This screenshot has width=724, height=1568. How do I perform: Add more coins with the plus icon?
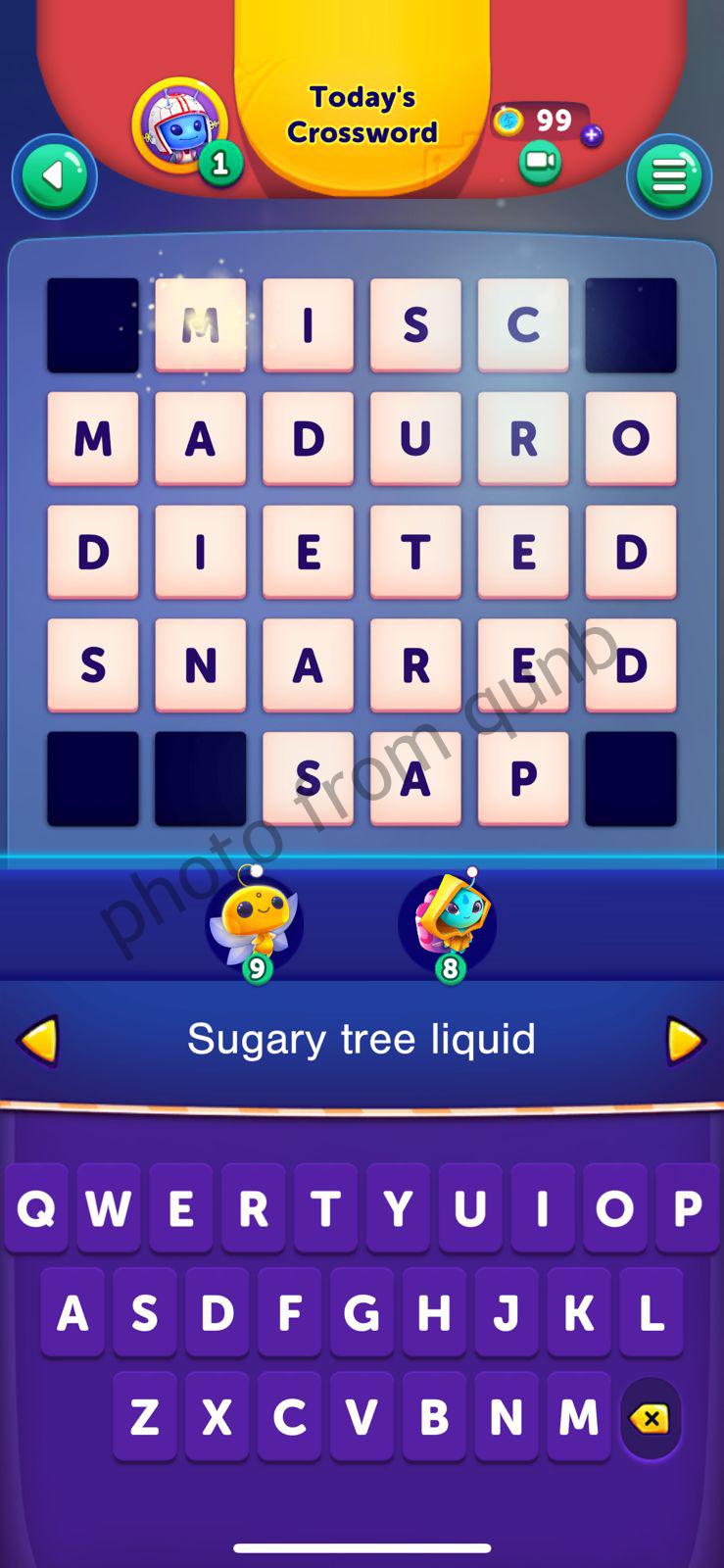click(x=591, y=136)
